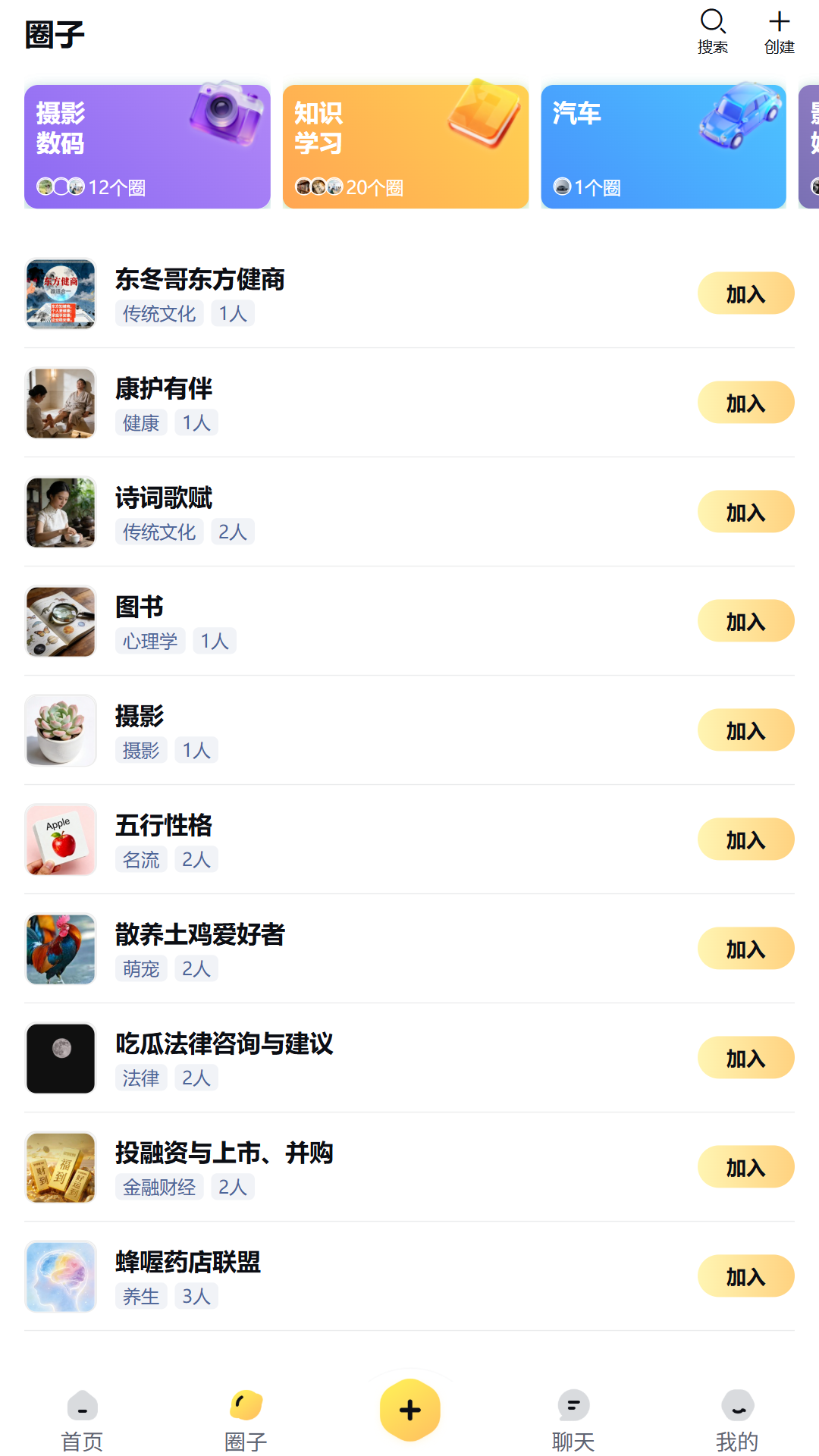Switch to the 聊天 tab

573,1422
